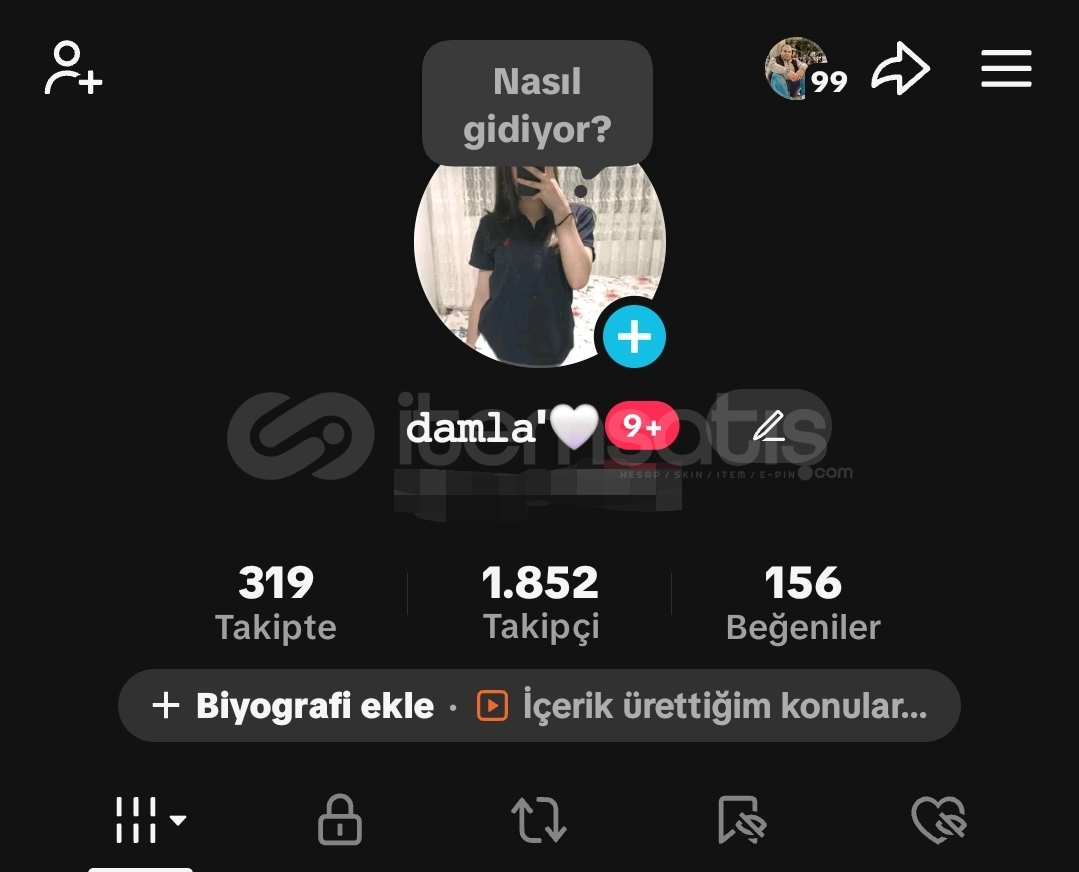Tap the blue plus button on avatar

pos(634,337)
